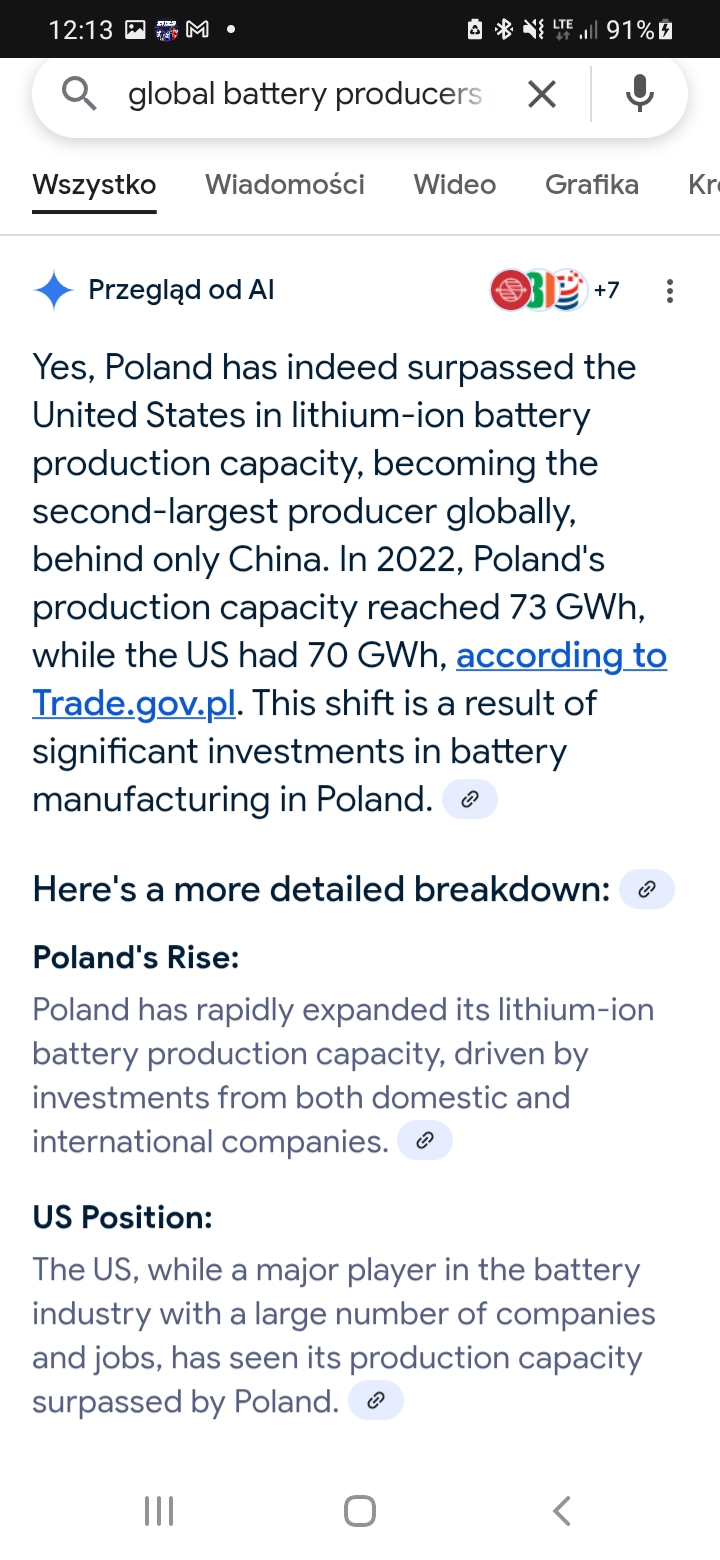Image resolution: width=720 pixels, height=1560 pixels.
Task: Start voice search with the microphone
Action: [639, 94]
